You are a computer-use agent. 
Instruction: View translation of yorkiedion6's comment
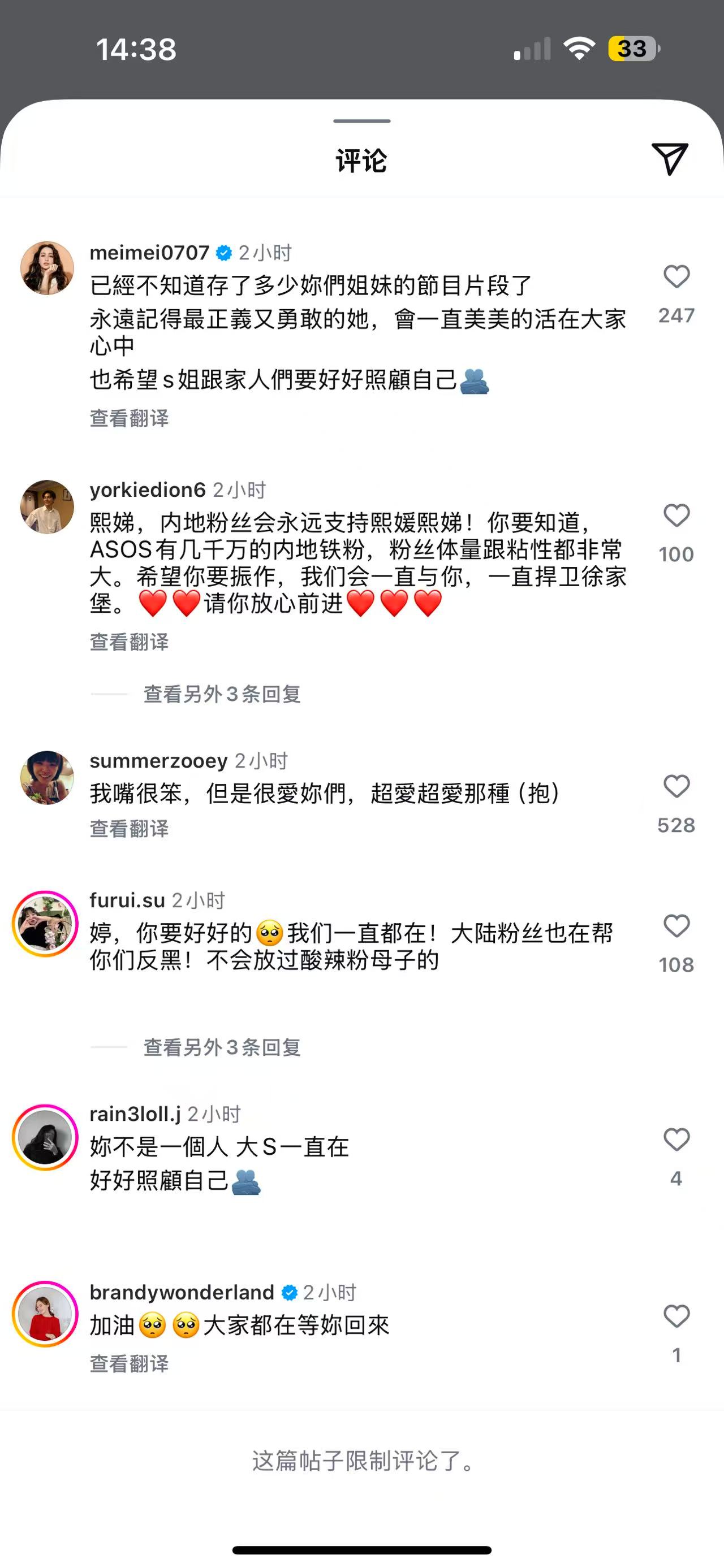click(129, 642)
